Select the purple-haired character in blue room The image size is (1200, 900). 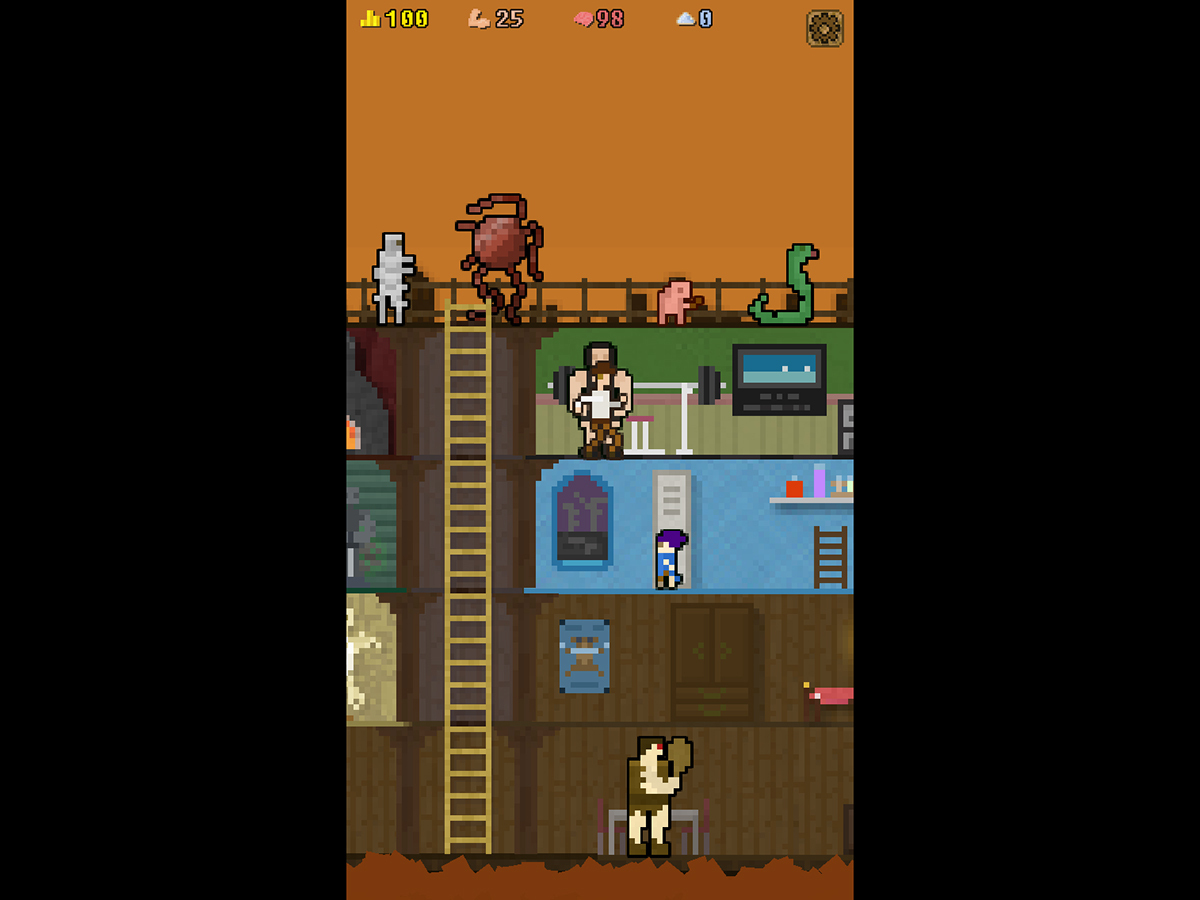coord(669,558)
